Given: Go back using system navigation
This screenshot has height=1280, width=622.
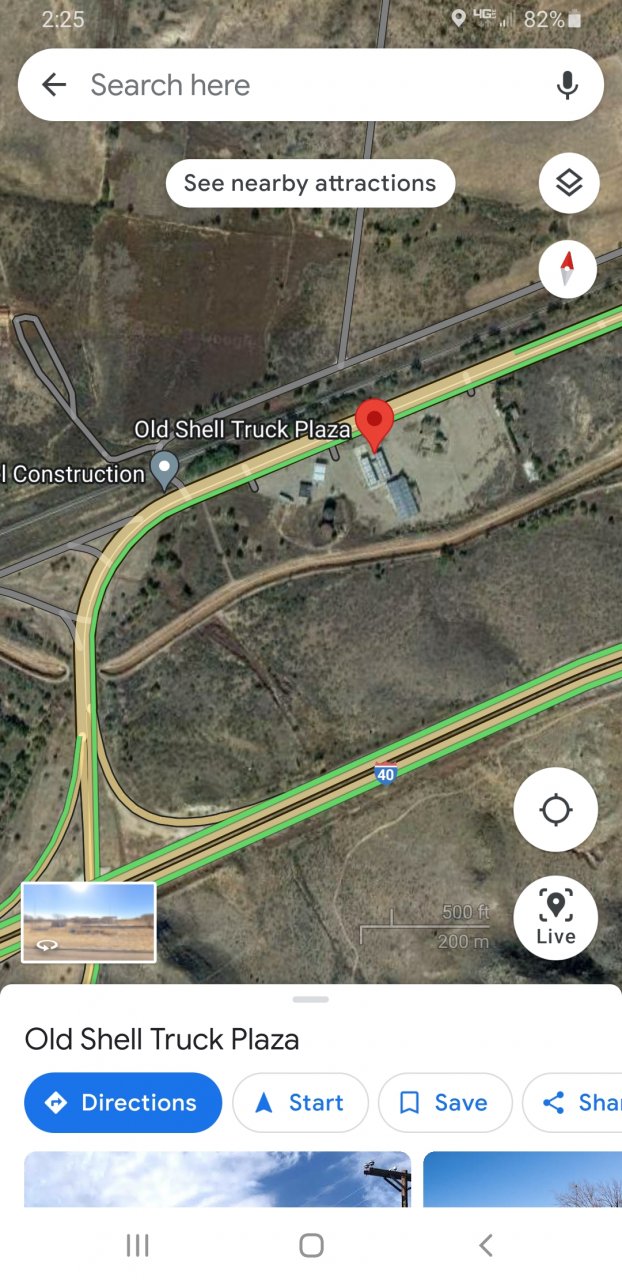Looking at the screenshot, I should tap(485, 1245).
